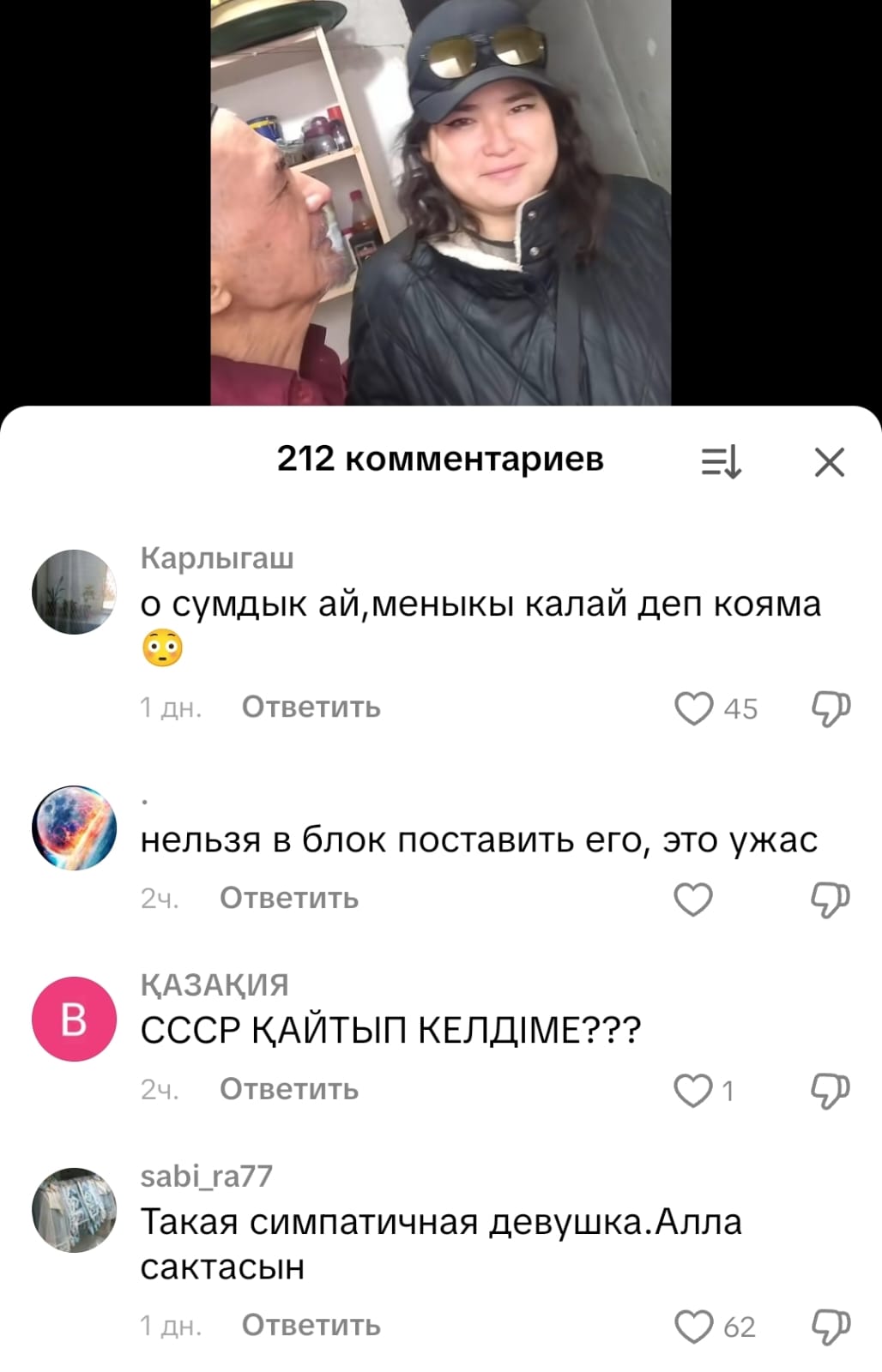Dislike sabi_ra77's comment
882x1372 pixels.
(x=830, y=1327)
